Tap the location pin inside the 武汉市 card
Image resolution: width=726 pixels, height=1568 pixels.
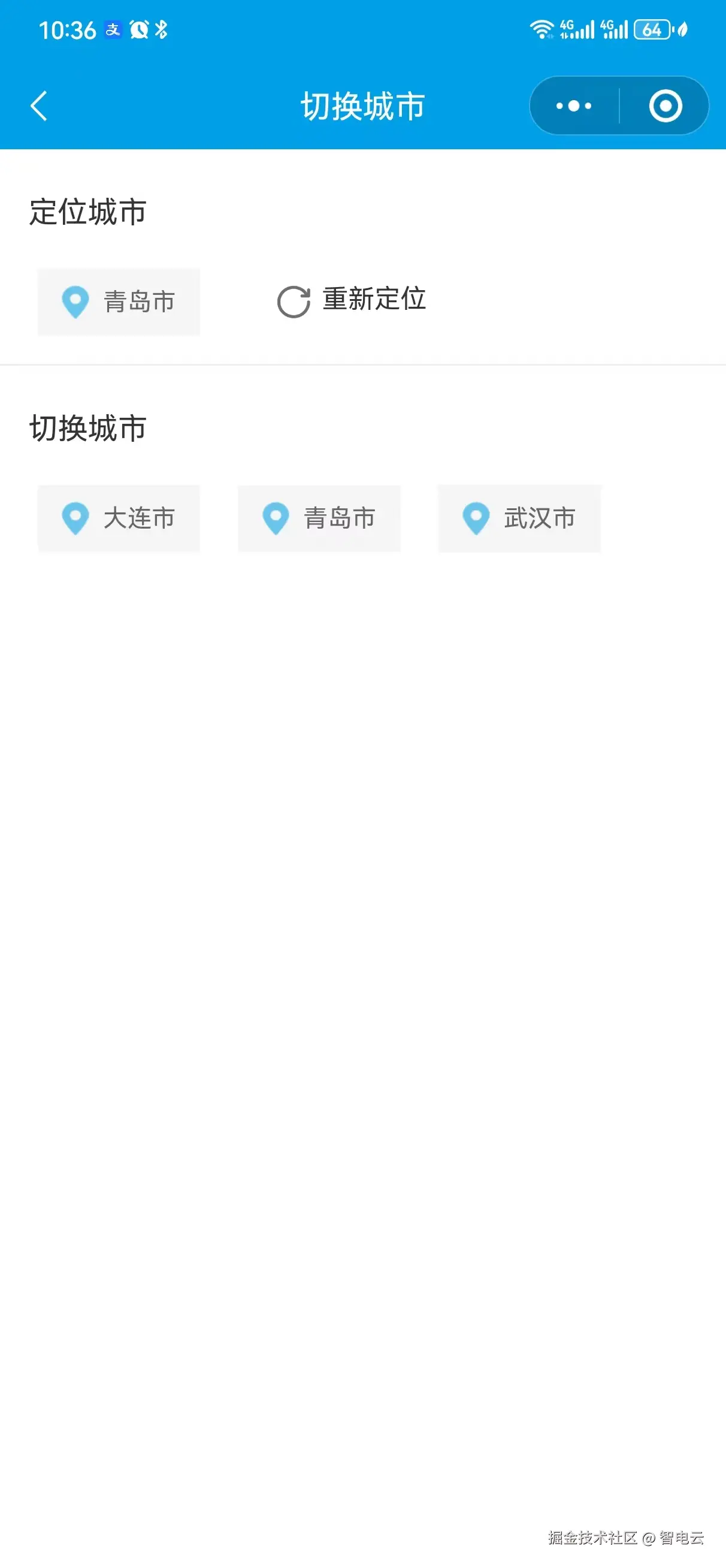(x=476, y=518)
